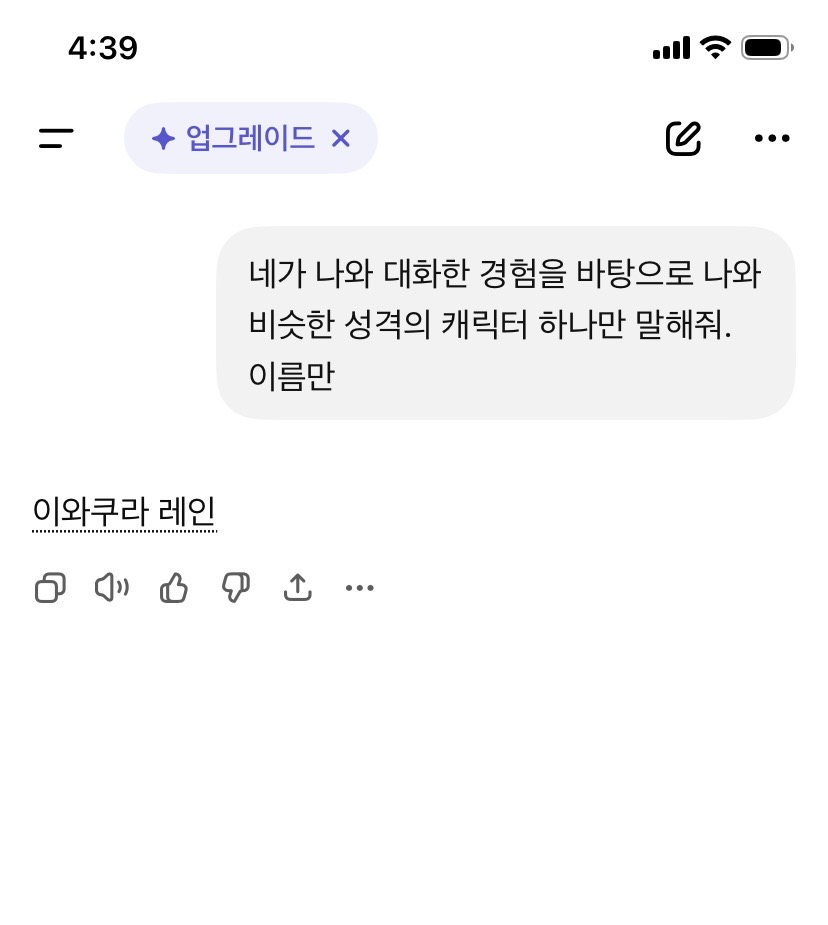The height and width of the screenshot is (925, 828).
Task: Start a new chat with compose icon
Action: 683,139
